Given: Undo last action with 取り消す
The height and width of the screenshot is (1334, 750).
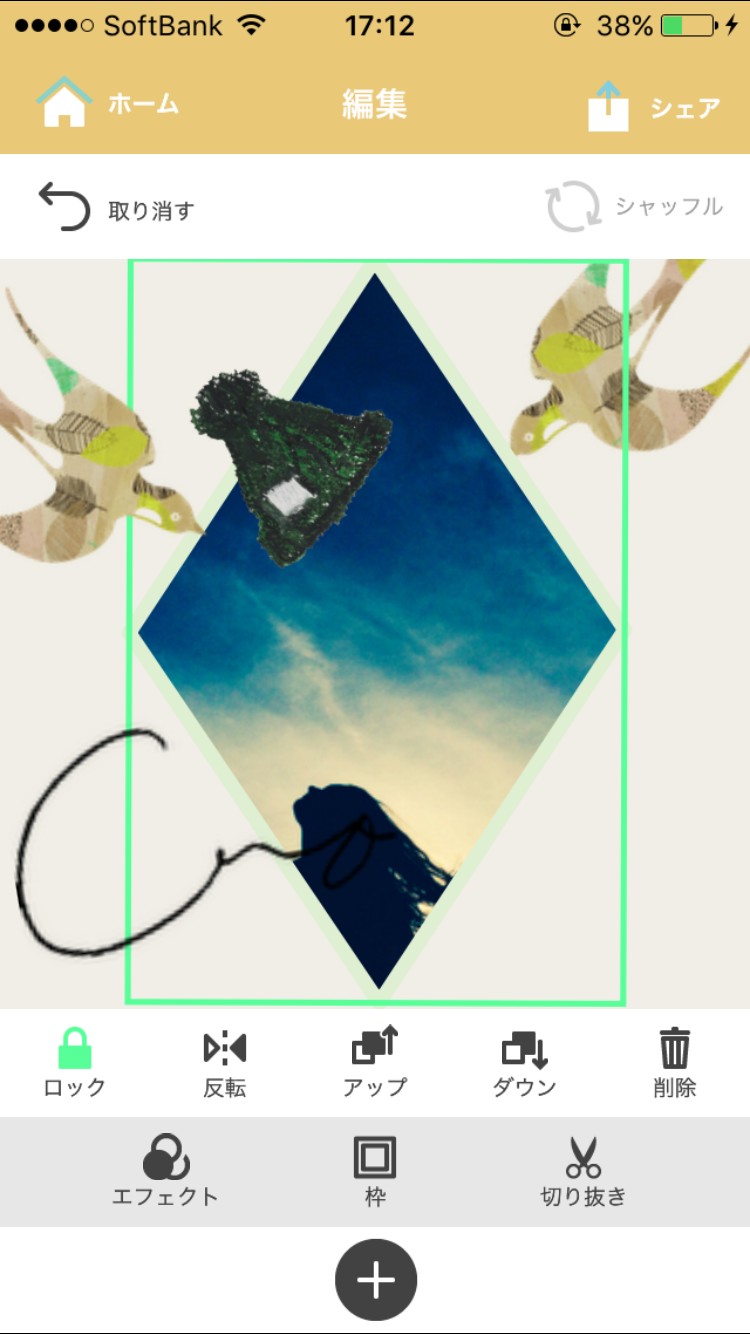Looking at the screenshot, I should pos(116,207).
